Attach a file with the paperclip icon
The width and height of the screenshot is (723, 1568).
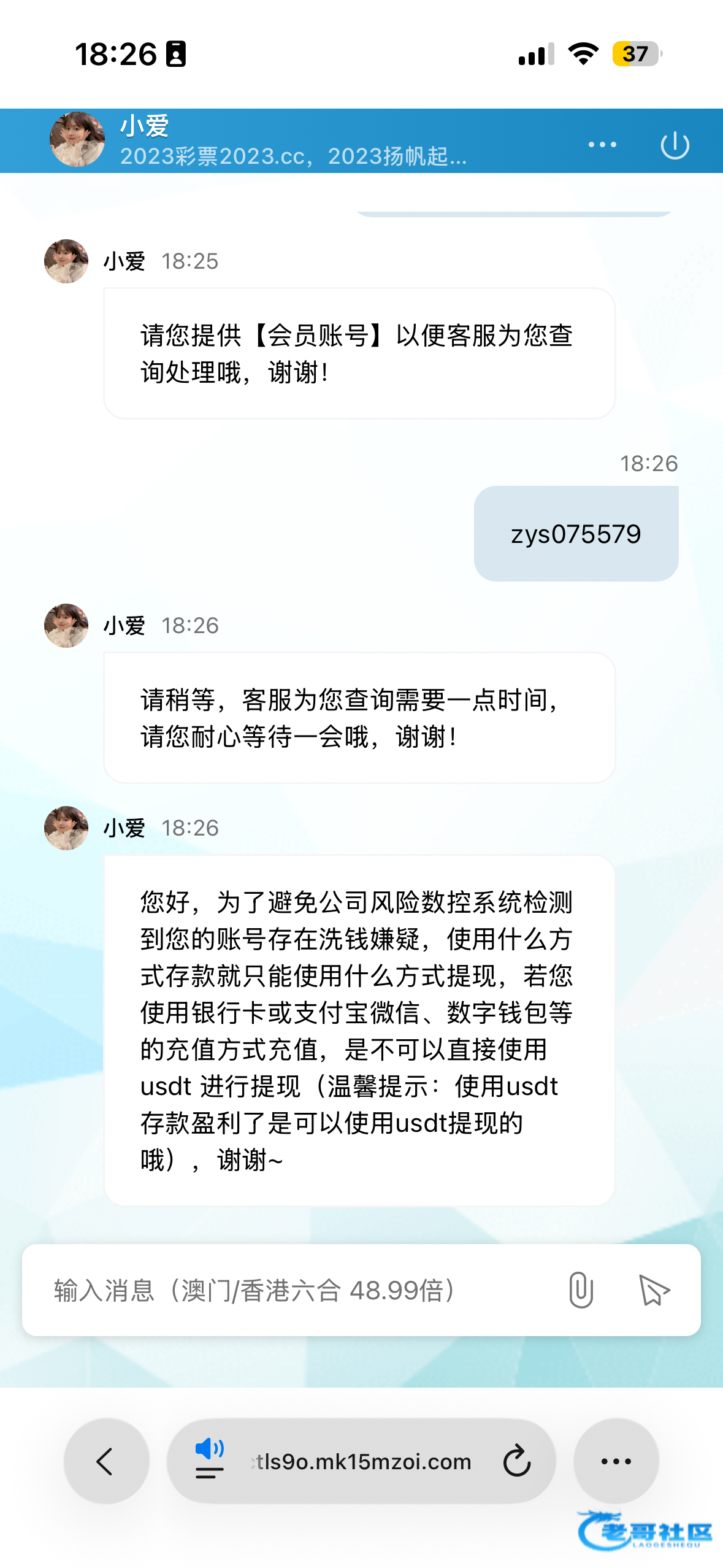(580, 1290)
